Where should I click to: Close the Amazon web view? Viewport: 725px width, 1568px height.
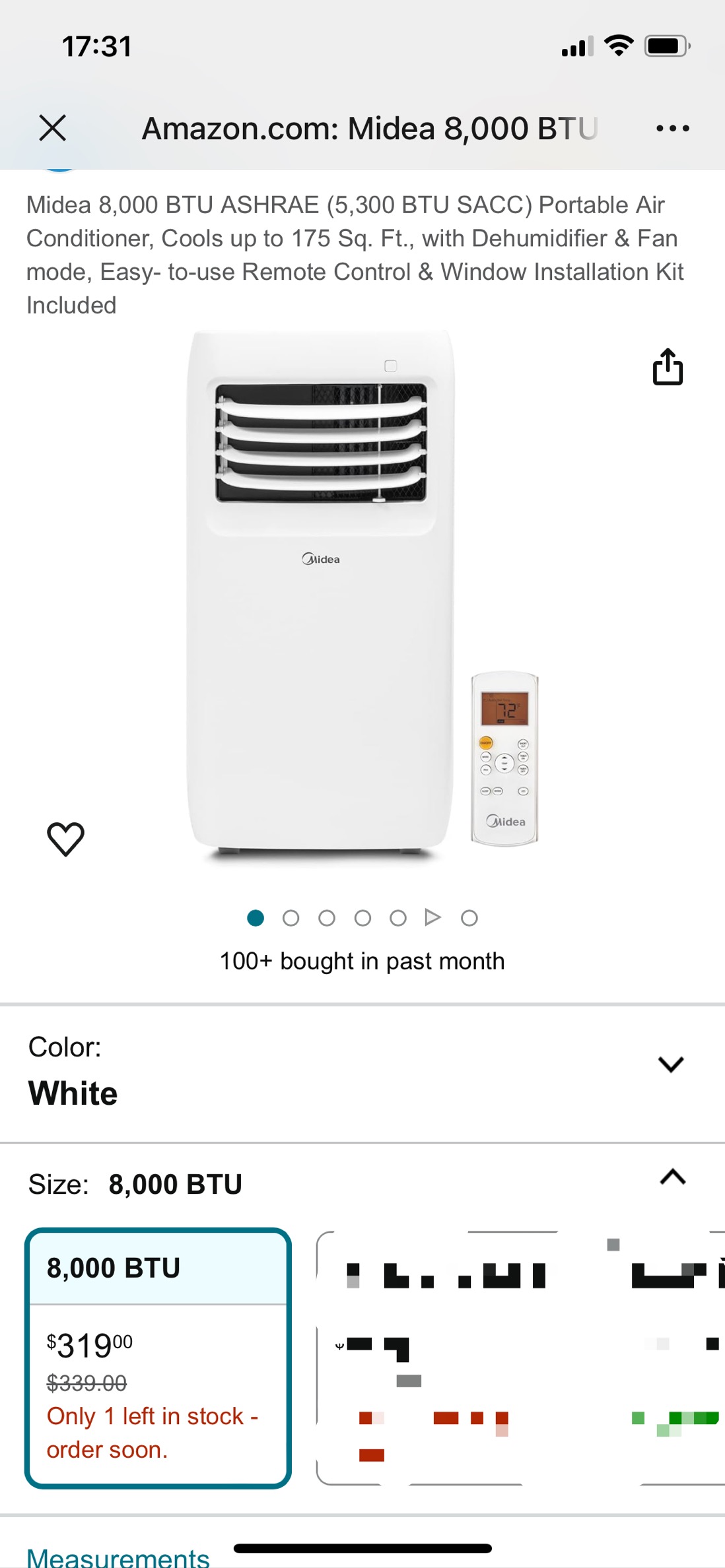tap(53, 128)
